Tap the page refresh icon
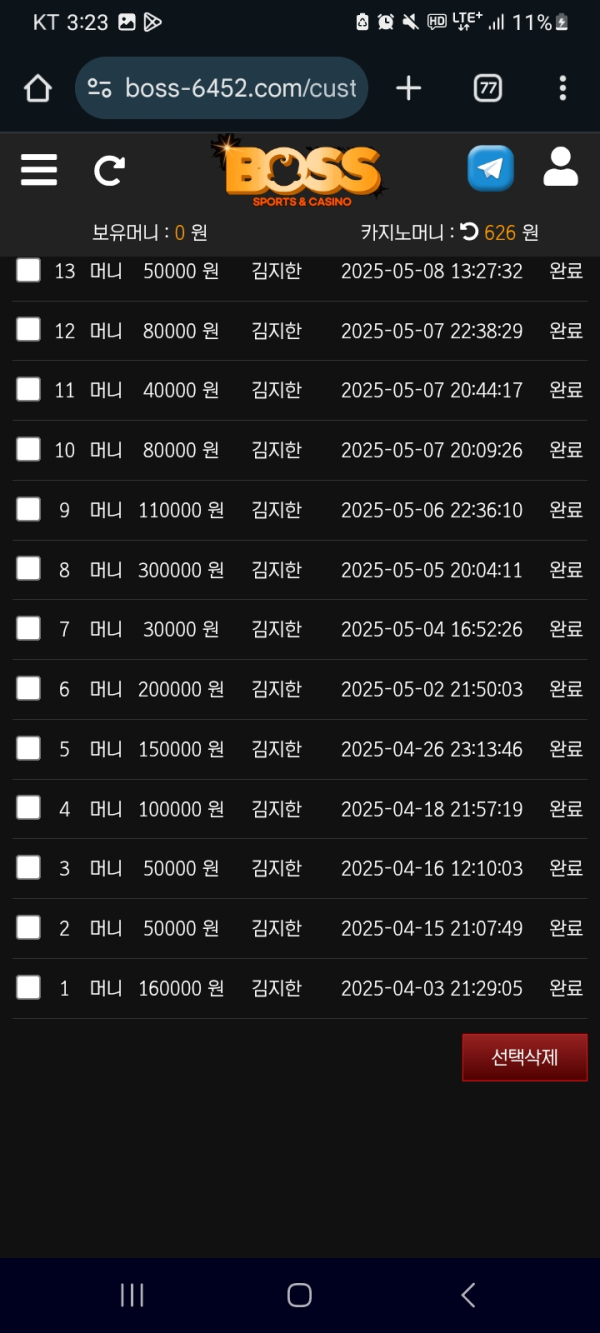The height and width of the screenshot is (1333, 600). (x=109, y=171)
